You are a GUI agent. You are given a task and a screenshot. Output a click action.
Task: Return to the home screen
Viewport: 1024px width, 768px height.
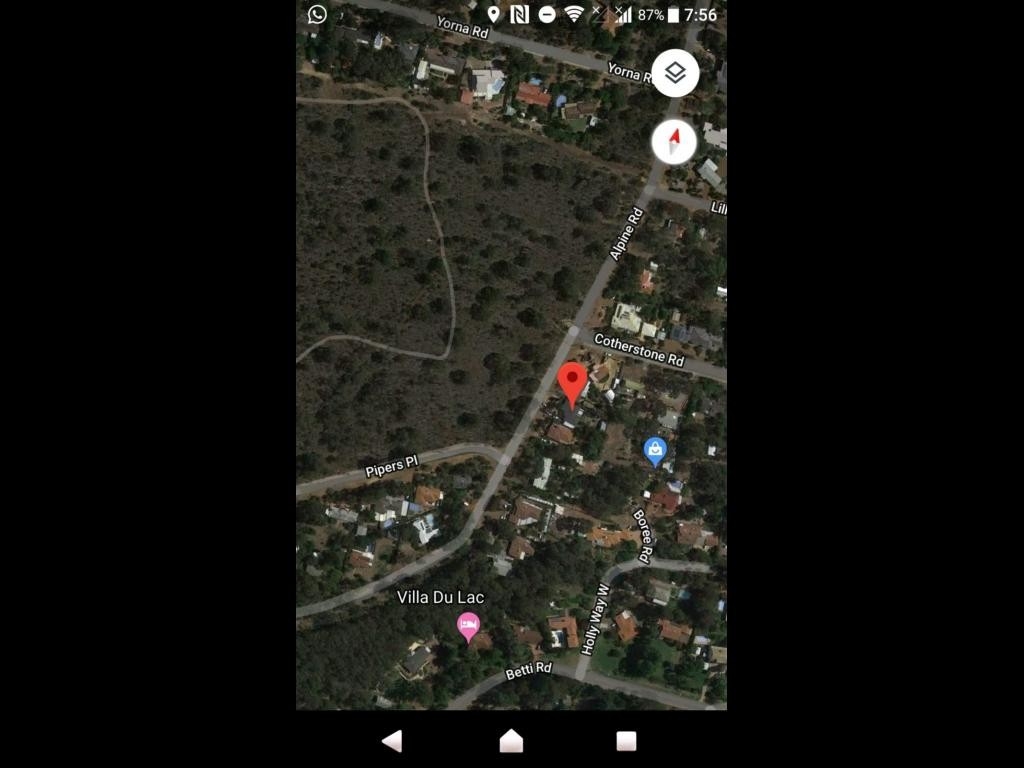[x=511, y=741]
